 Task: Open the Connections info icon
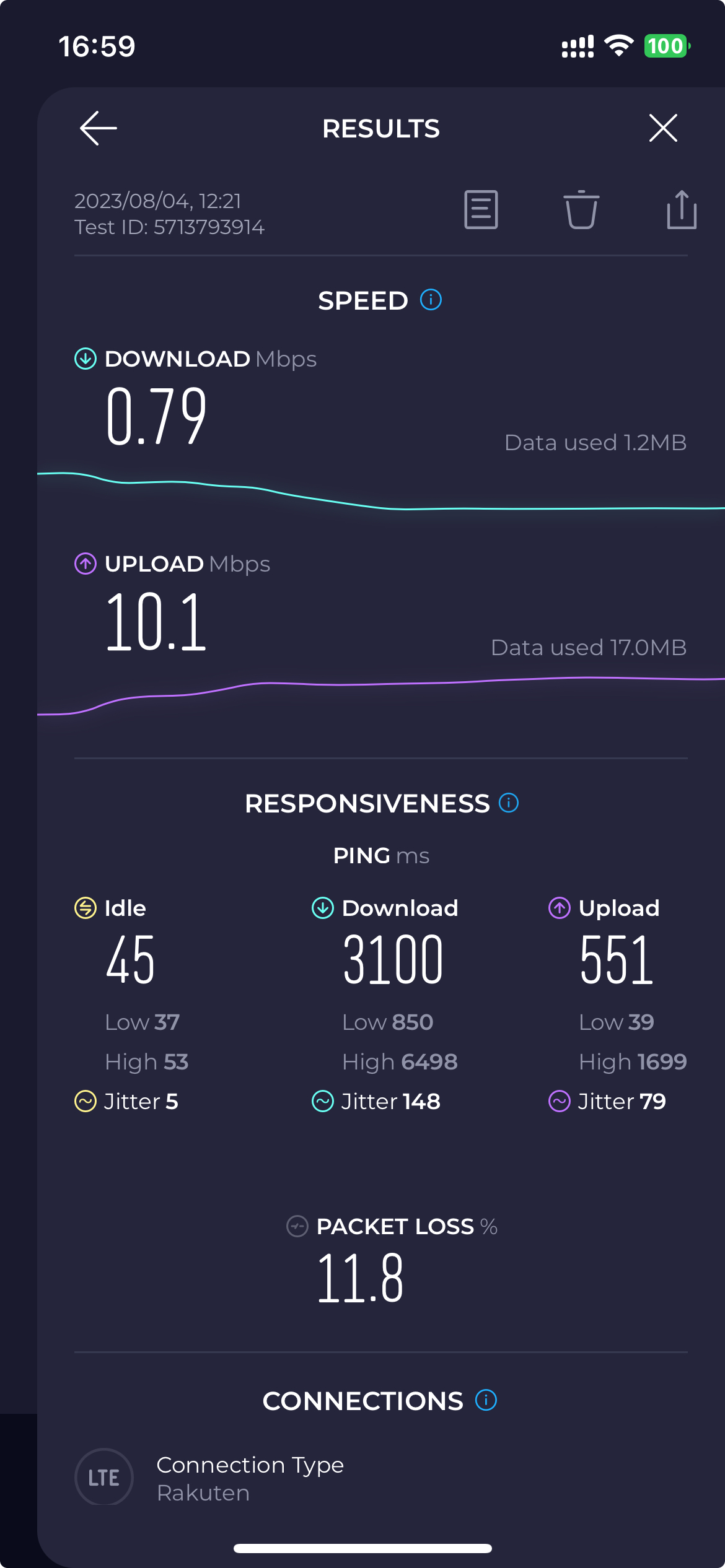pos(486,1400)
